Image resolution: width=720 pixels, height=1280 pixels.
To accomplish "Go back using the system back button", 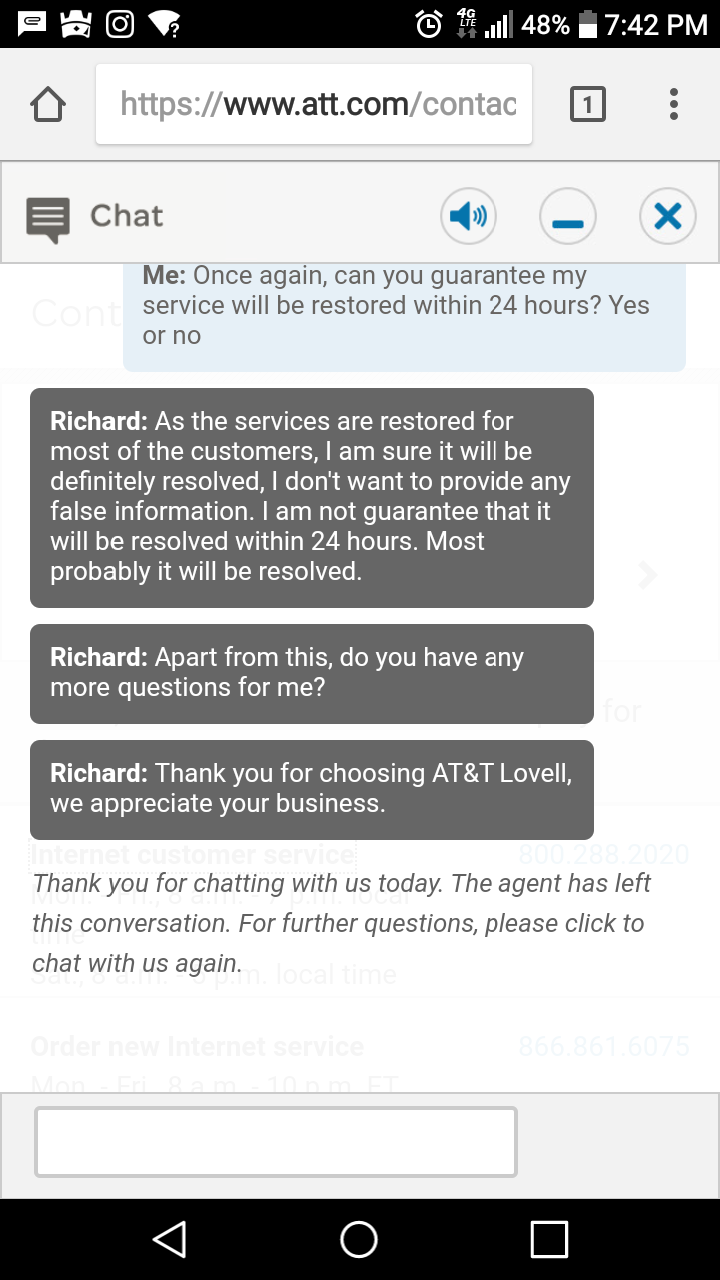I will (x=170, y=1239).
